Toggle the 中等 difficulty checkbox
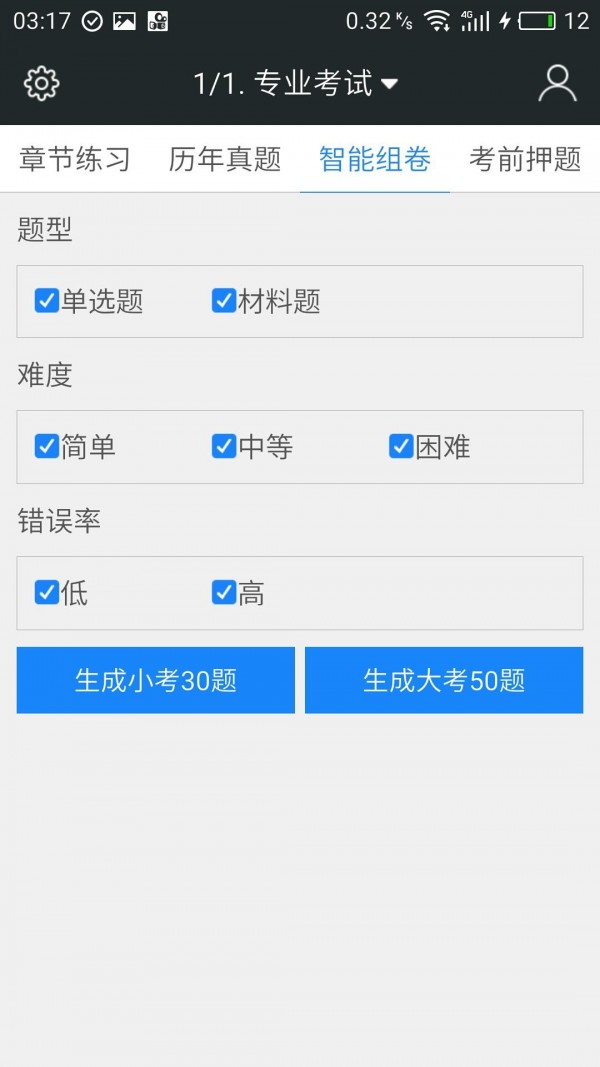600x1067 pixels. (x=224, y=446)
